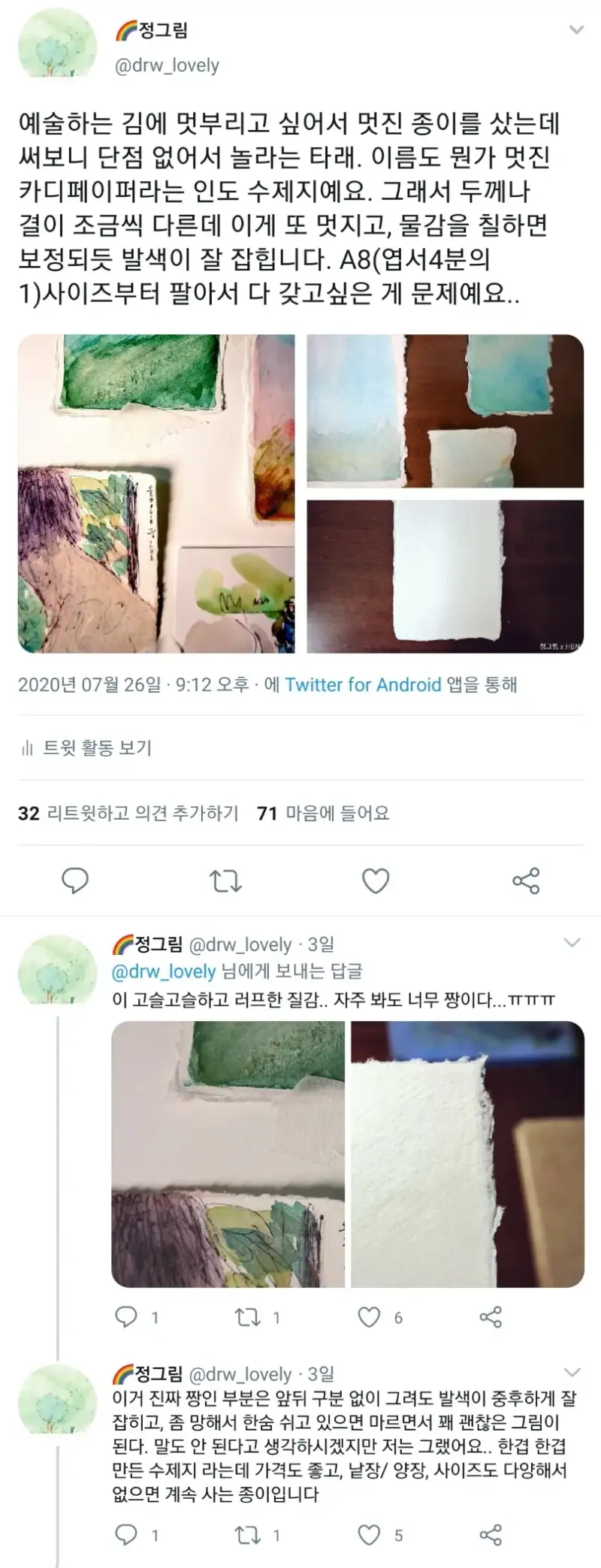View the blue-green paper swatches photo
The height and width of the screenshot is (1568, 601).
445,410
